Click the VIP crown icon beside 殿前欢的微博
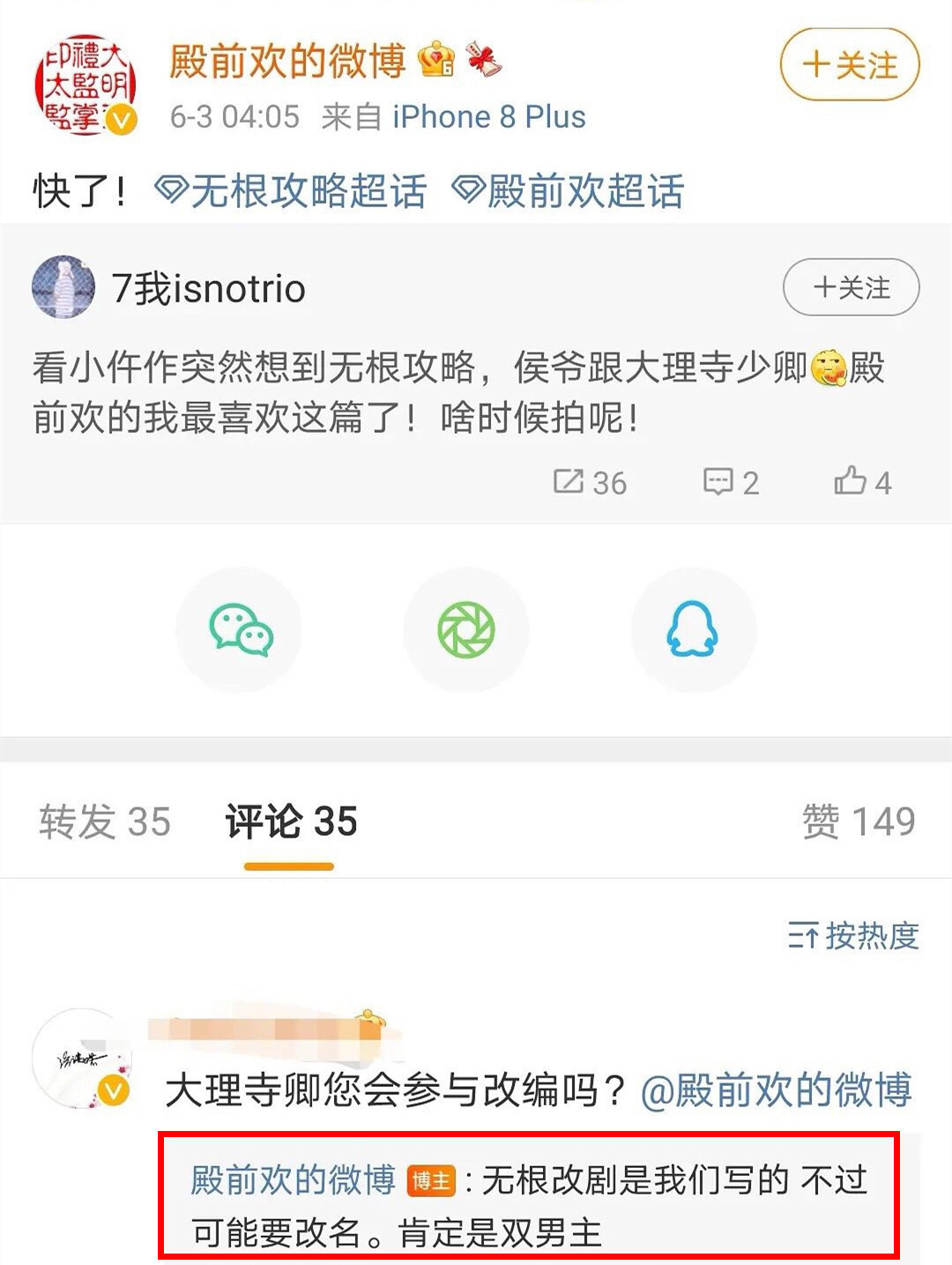This screenshot has height=1265, width=952. [x=435, y=60]
